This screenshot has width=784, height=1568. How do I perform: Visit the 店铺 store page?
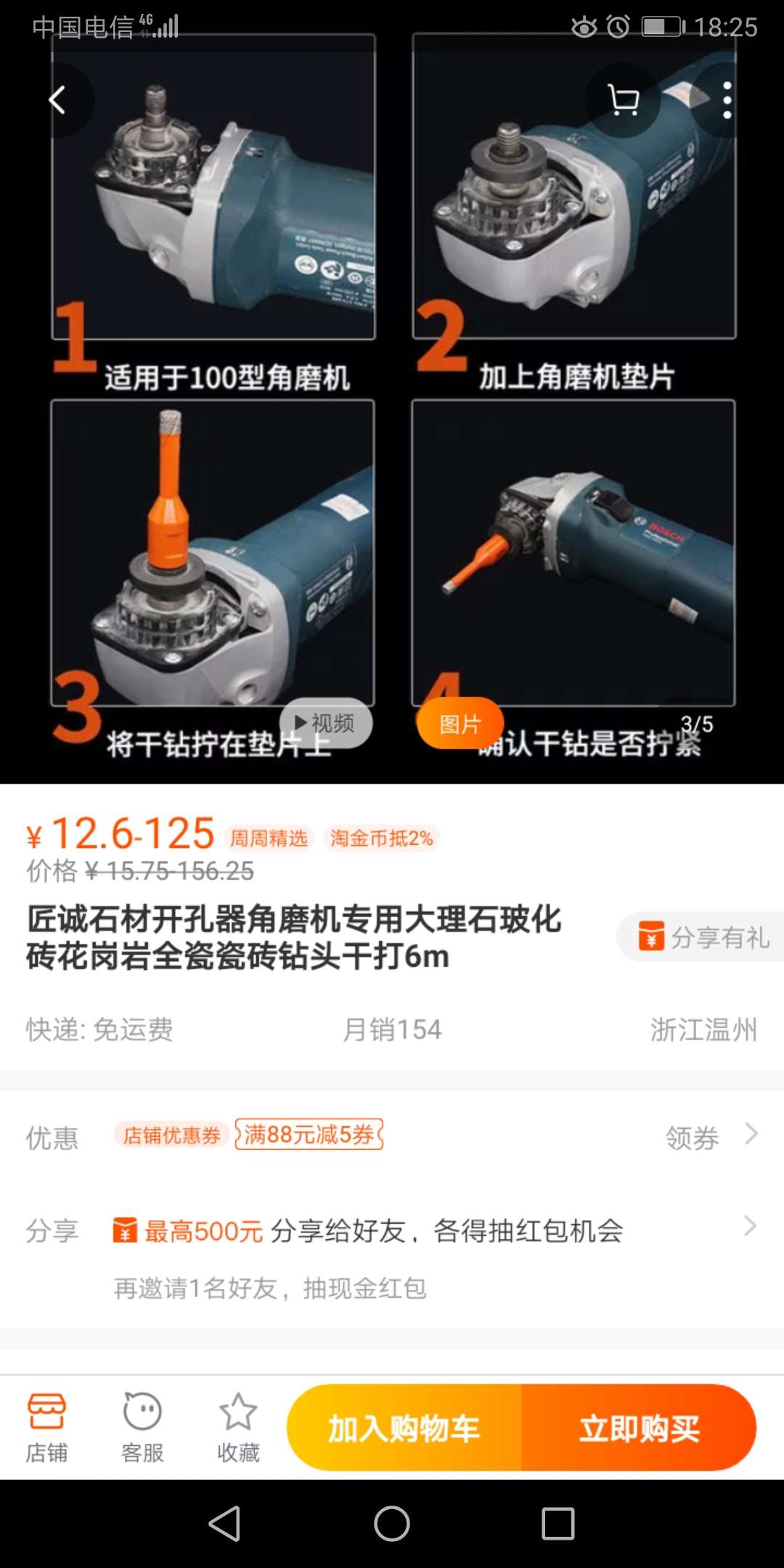pos(47,1427)
